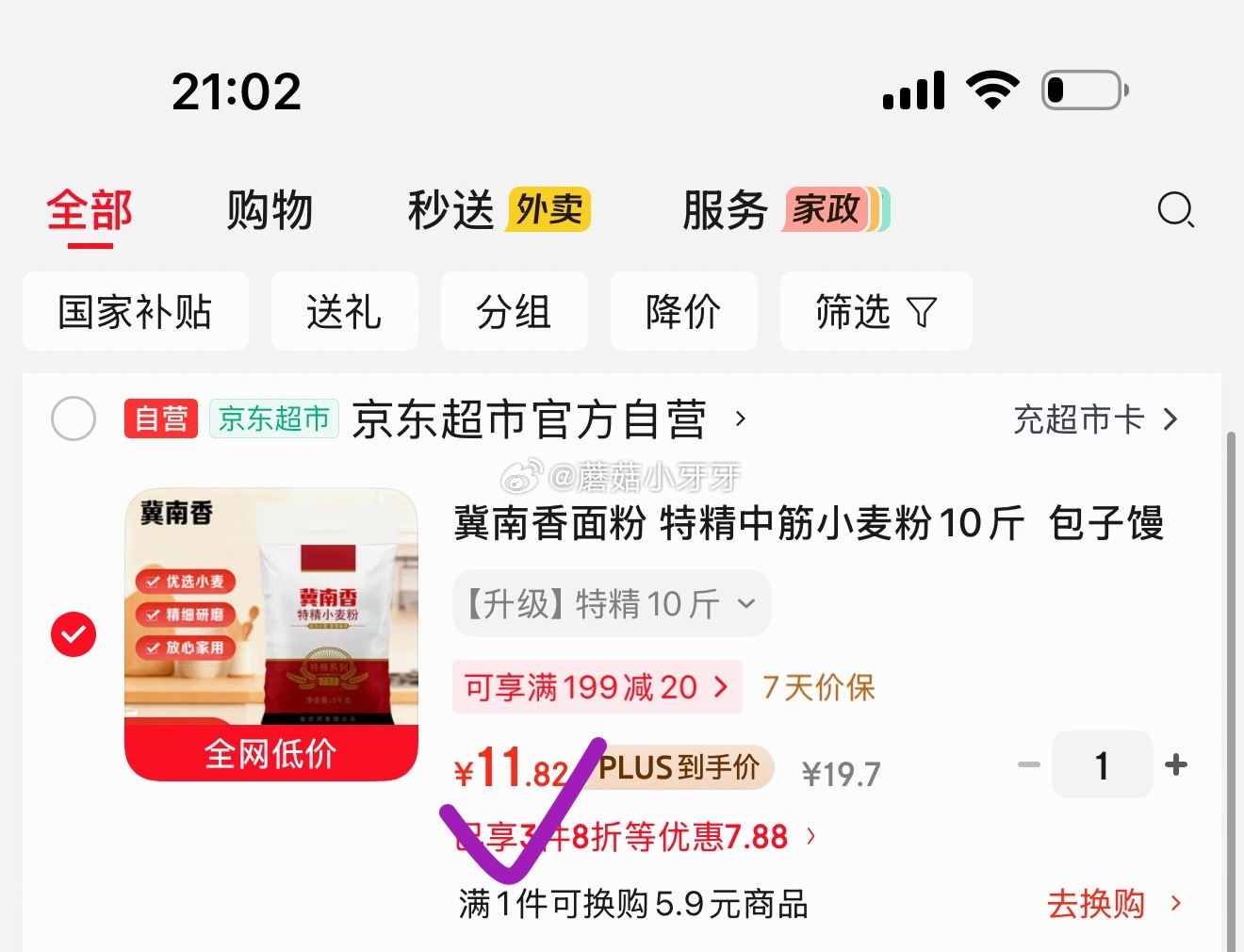The width and height of the screenshot is (1244, 952).
Task: Filter by 降价 items
Action: click(683, 311)
